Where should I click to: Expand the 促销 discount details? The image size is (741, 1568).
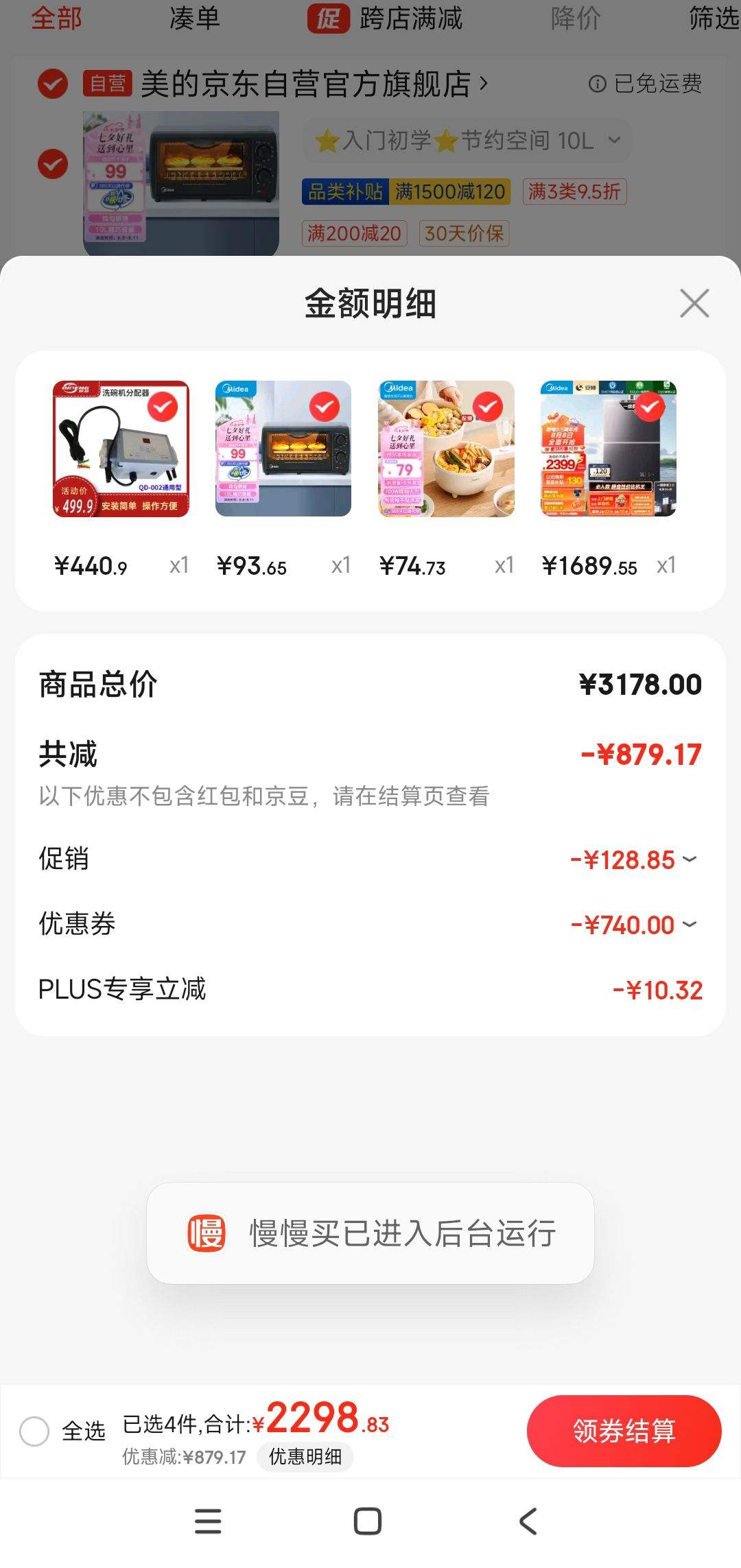point(693,859)
